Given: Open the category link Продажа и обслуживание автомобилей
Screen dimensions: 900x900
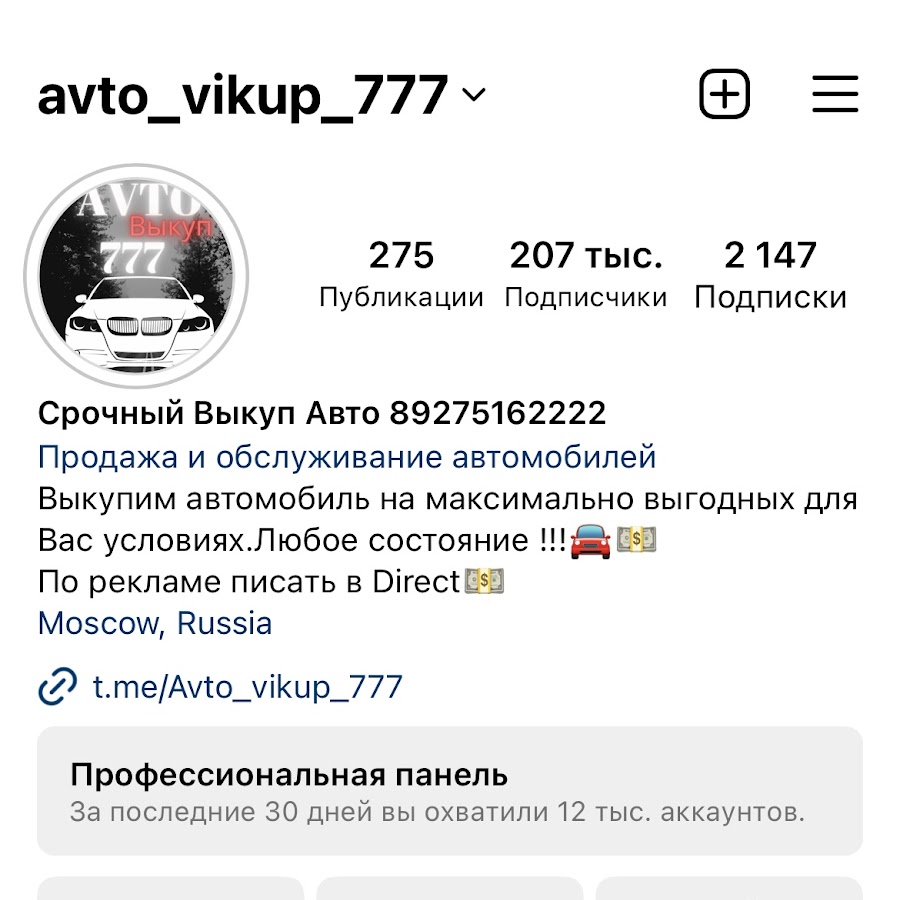Looking at the screenshot, I should [347, 457].
